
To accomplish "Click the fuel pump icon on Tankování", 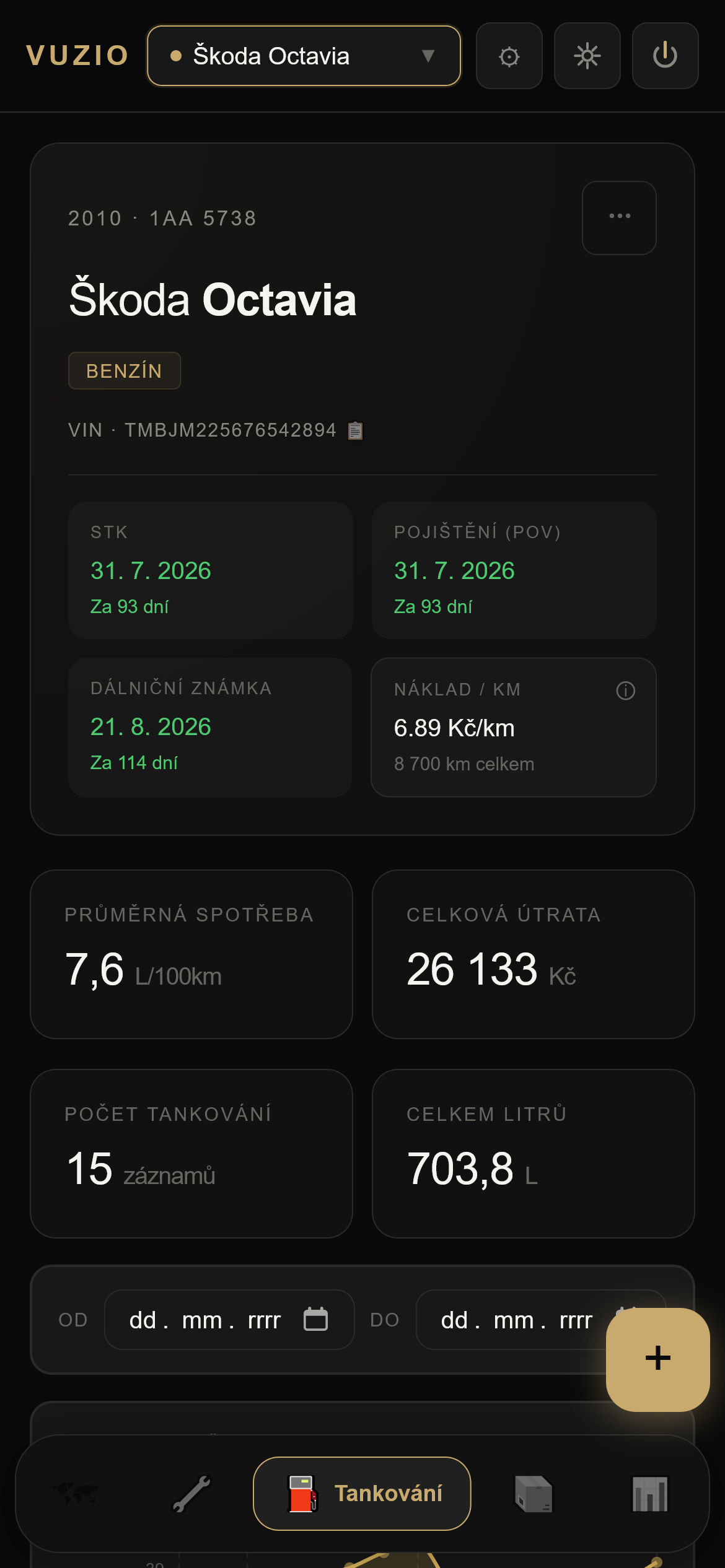I will 303,1492.
